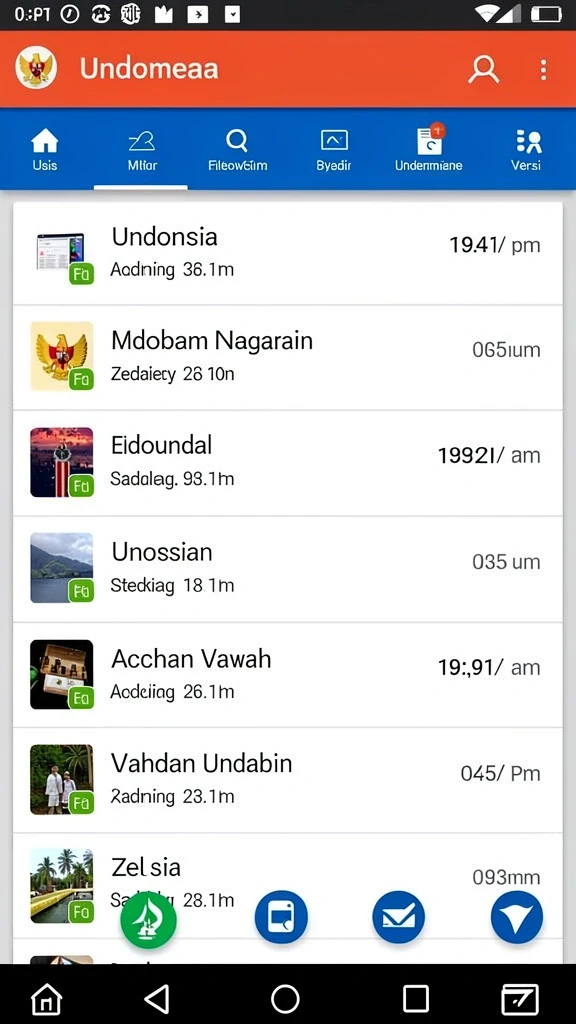Open the Acchan Vawah row
The width and height of the screenshot is (576, 1024).
coord(288,675)
